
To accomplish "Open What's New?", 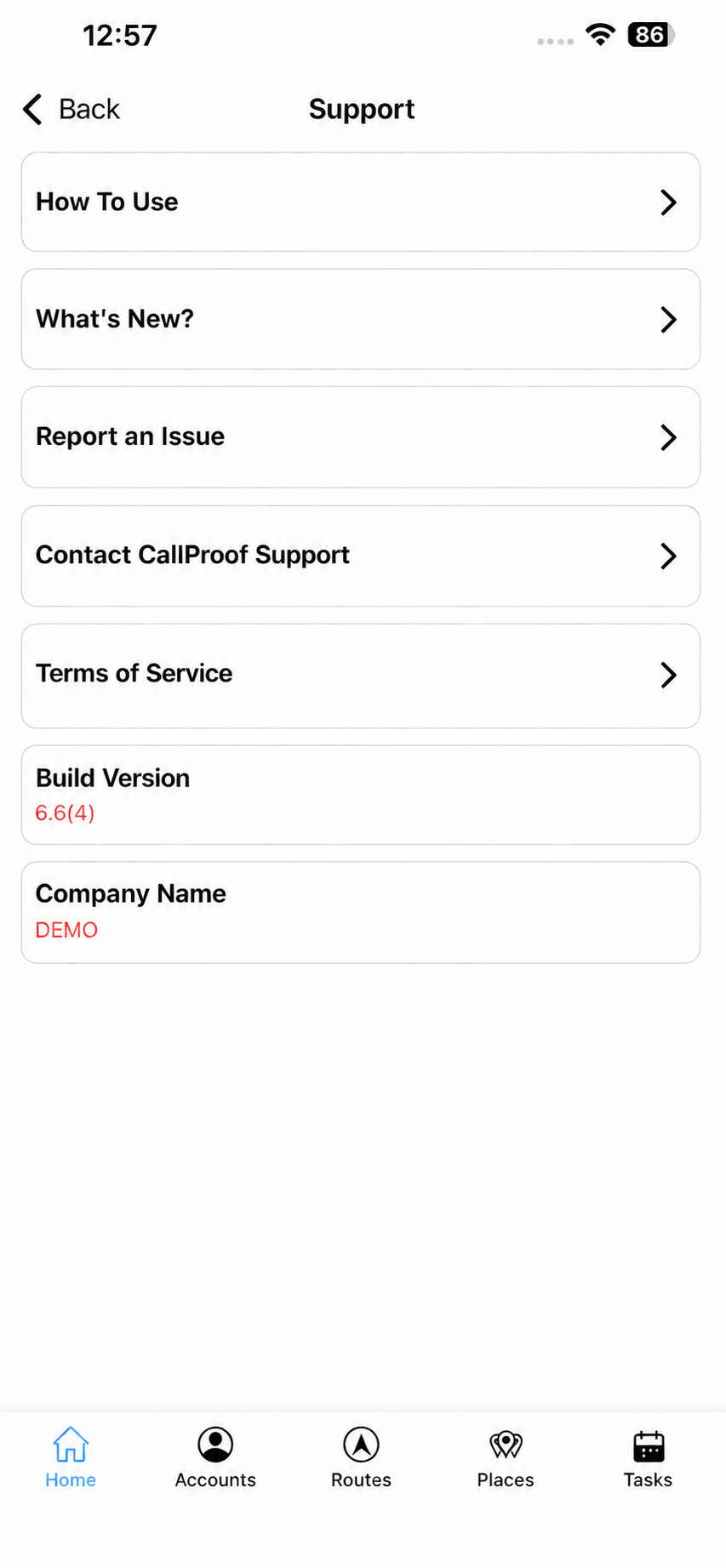I will coord(361,319).
